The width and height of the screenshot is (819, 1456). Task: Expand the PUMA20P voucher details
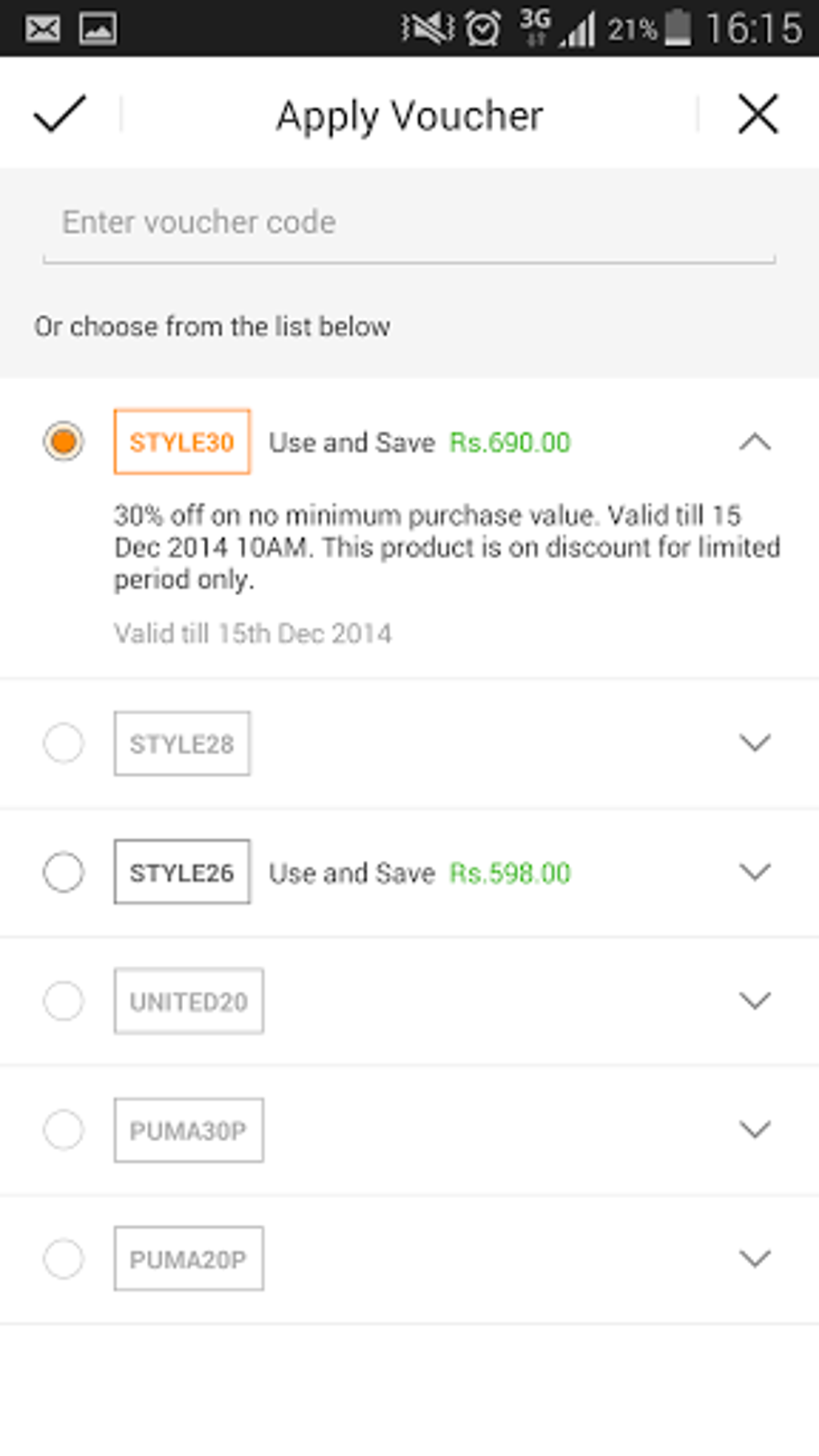click(755, 1258)
